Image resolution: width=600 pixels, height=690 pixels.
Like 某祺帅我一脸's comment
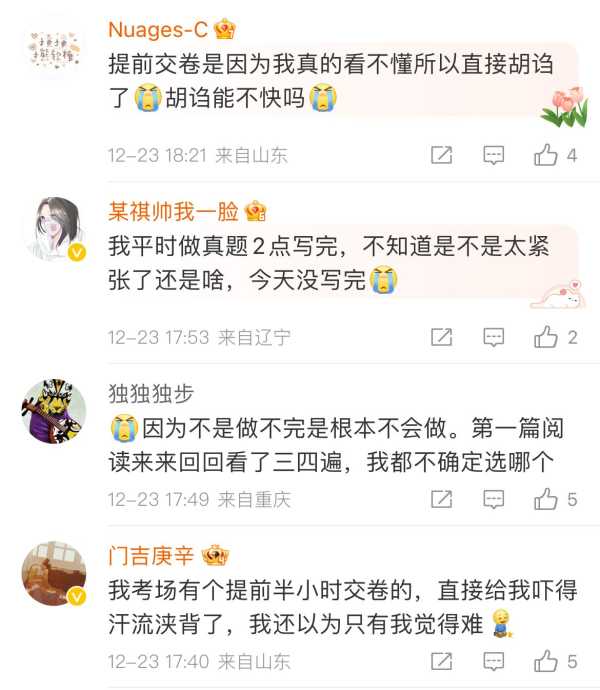[546, 337]
